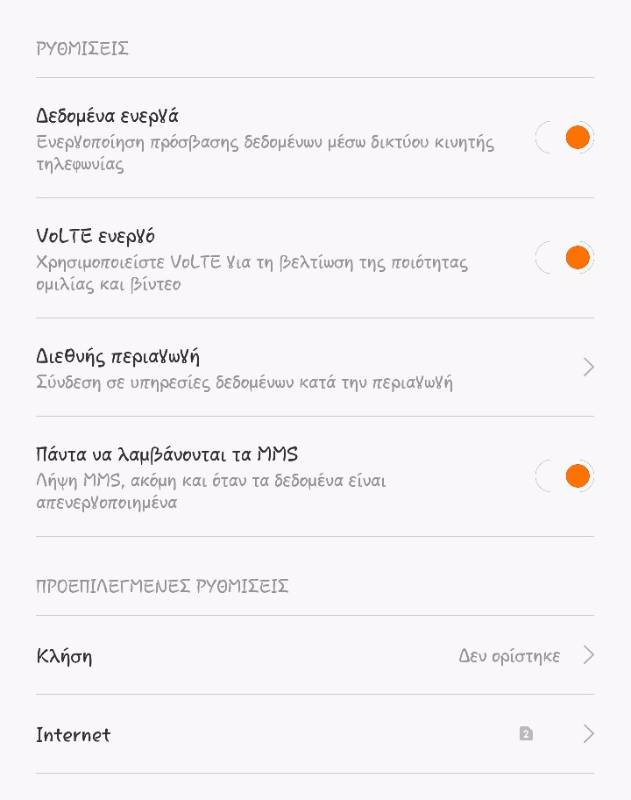Toggle Πάντα να λαμβάνονται τα MMS
Screen dimensions: 631x800
566,476
